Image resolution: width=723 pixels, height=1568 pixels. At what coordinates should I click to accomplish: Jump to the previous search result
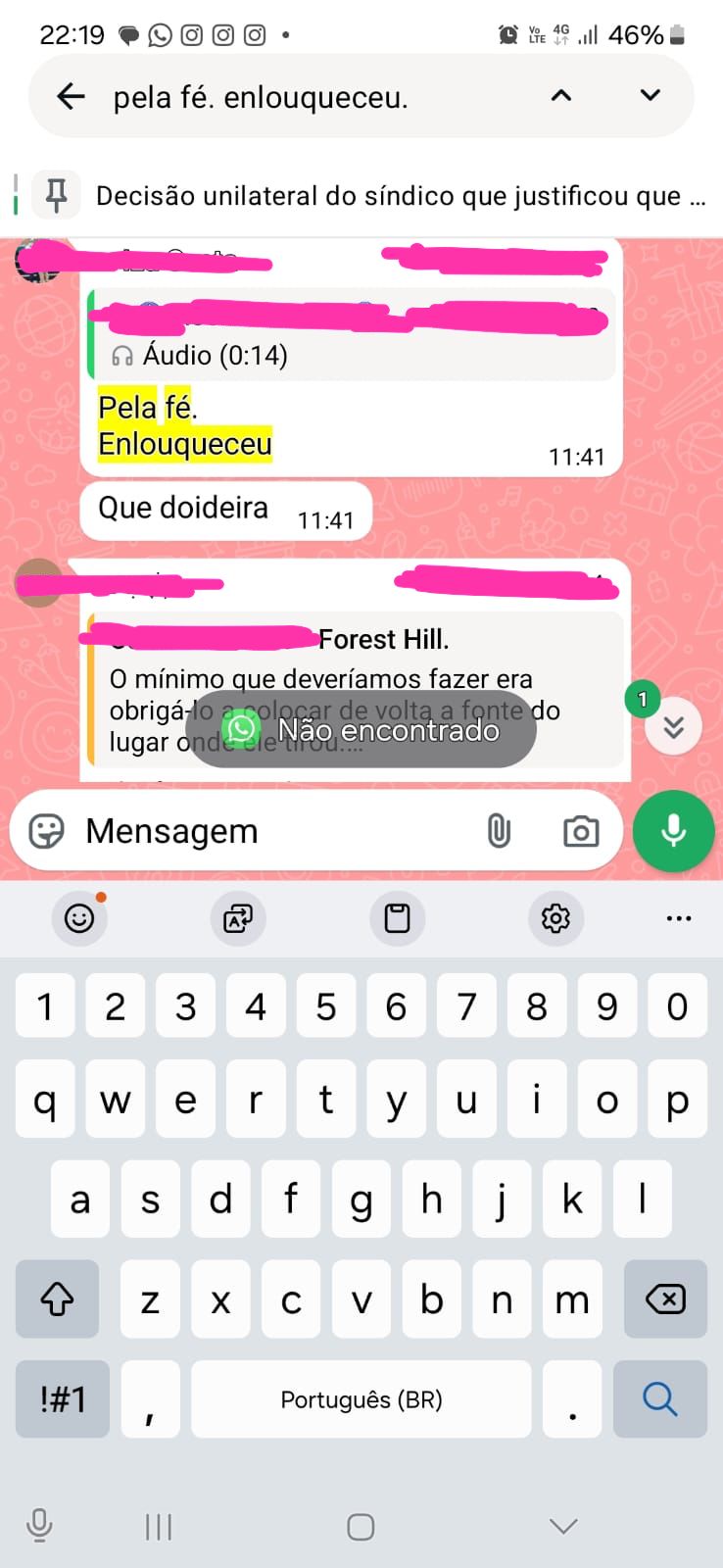click(x=560, y=96)
